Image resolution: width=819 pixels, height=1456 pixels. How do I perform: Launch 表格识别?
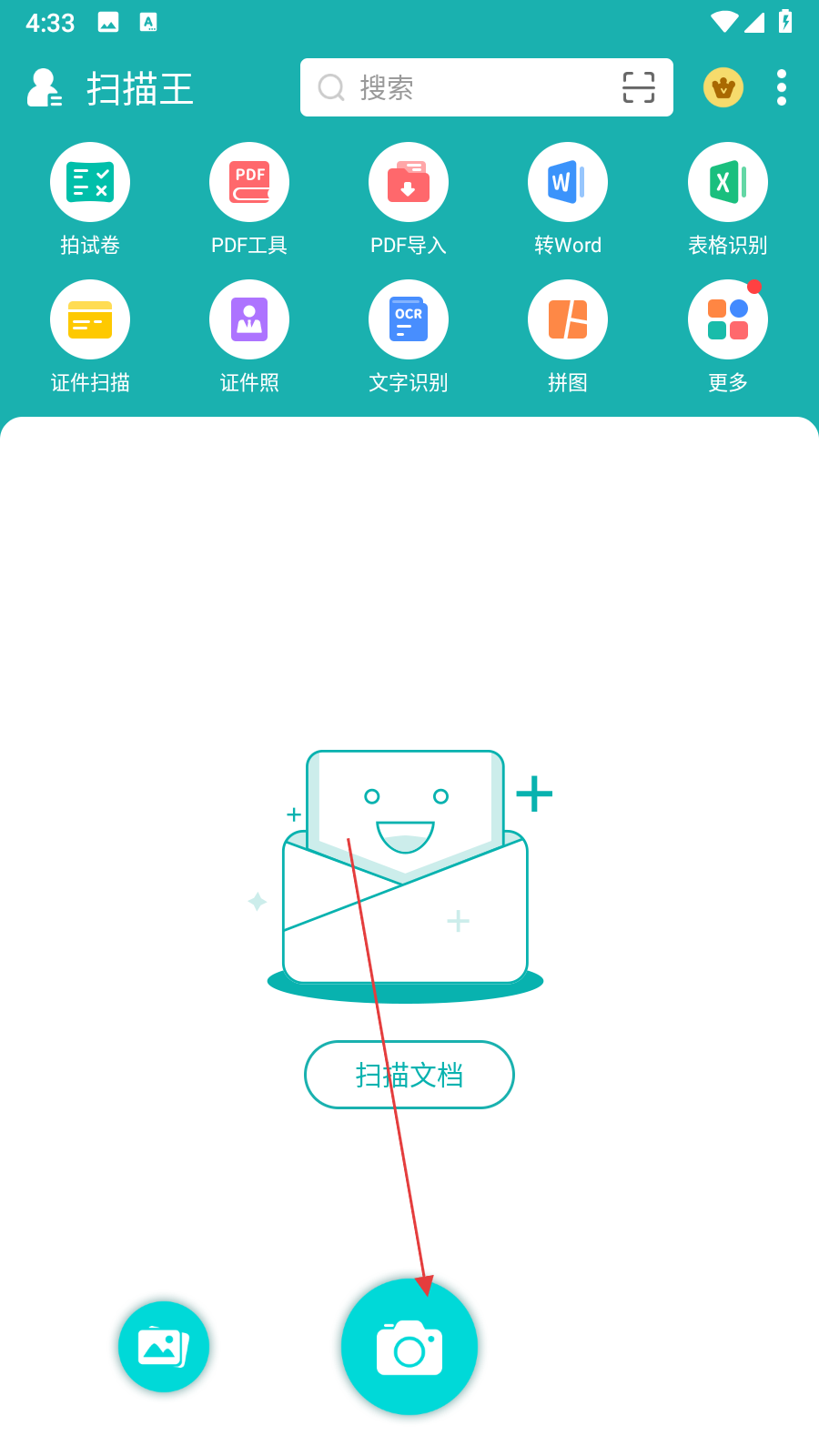[727, 183]
